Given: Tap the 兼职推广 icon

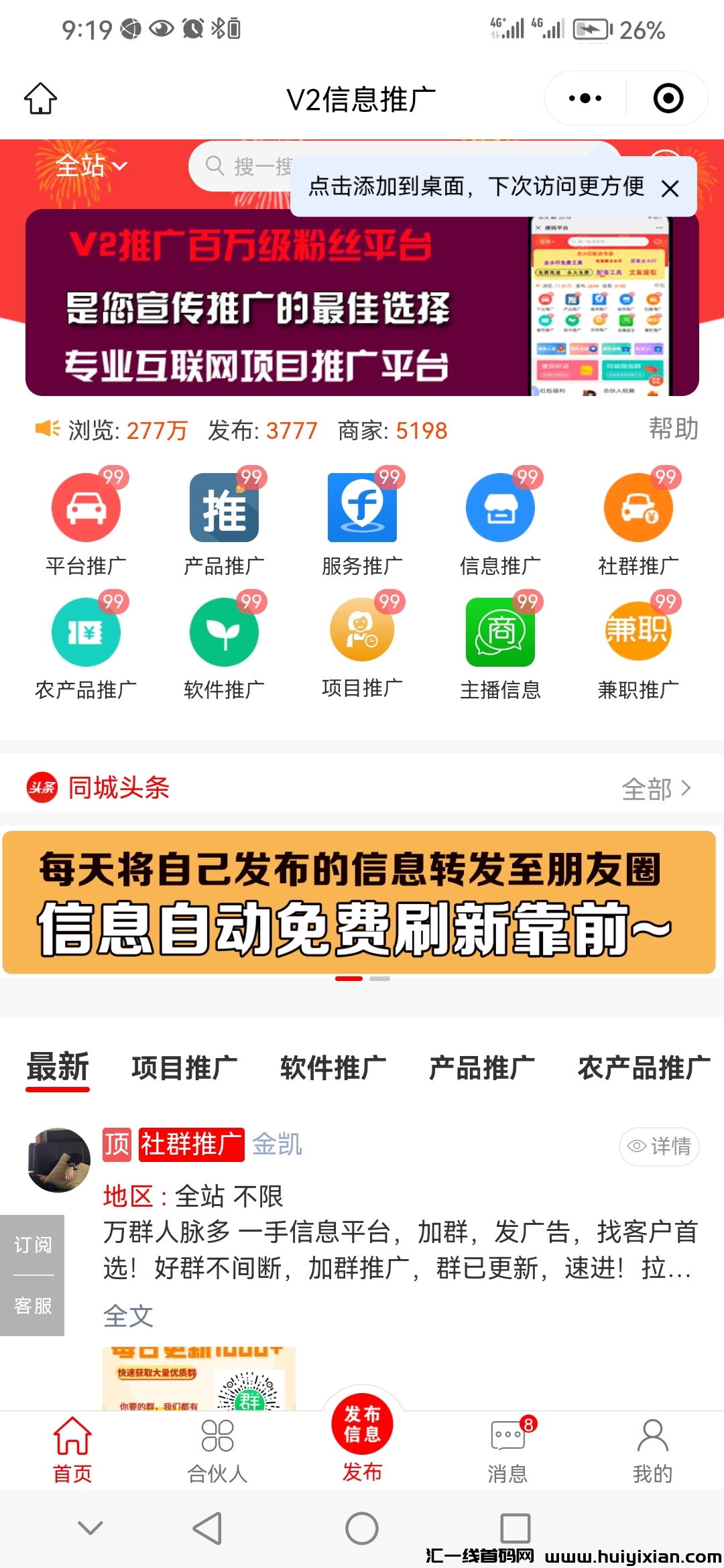Looking at the screenshot, I should coord(638,632).
